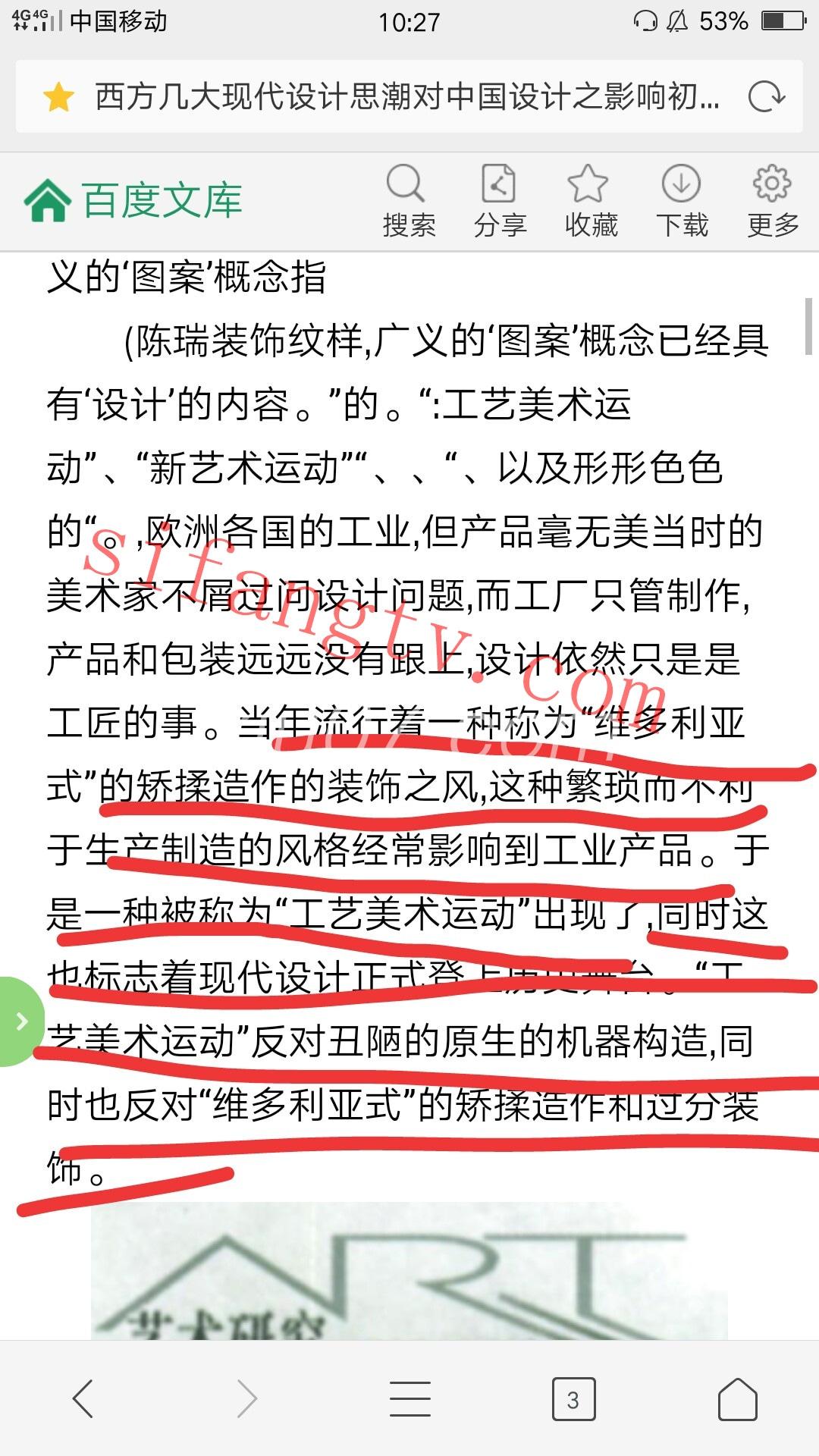The width and height of the screenshot is (819, 1456).
Task: Open 更多 settings options
Action: pos(773,201)
